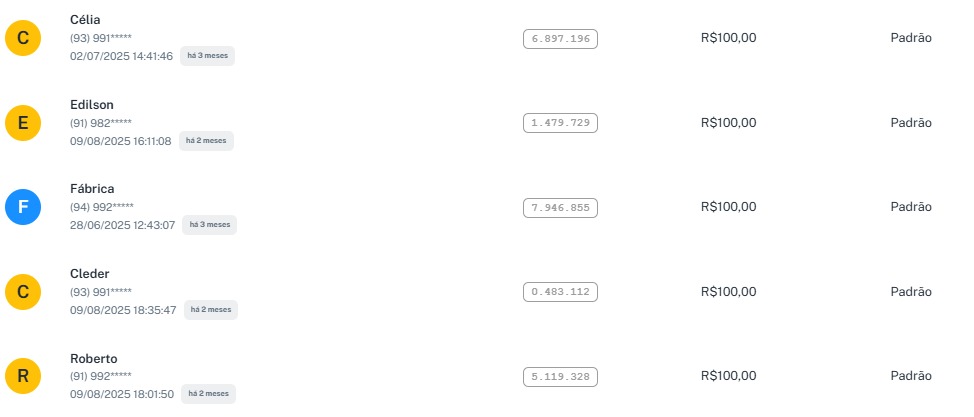The image size is (974, 417).
Task: Open Célia's entry in the list
Action: tap(85, 20)
